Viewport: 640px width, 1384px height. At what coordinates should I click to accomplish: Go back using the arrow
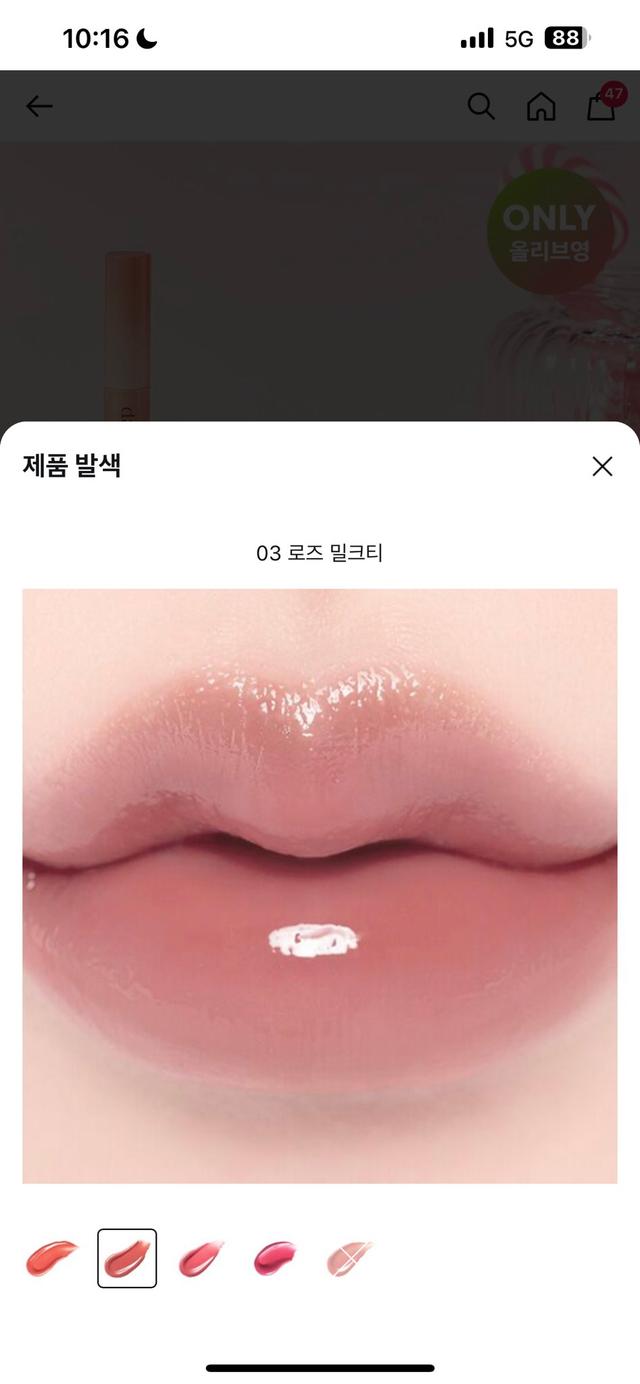[39, 106]
